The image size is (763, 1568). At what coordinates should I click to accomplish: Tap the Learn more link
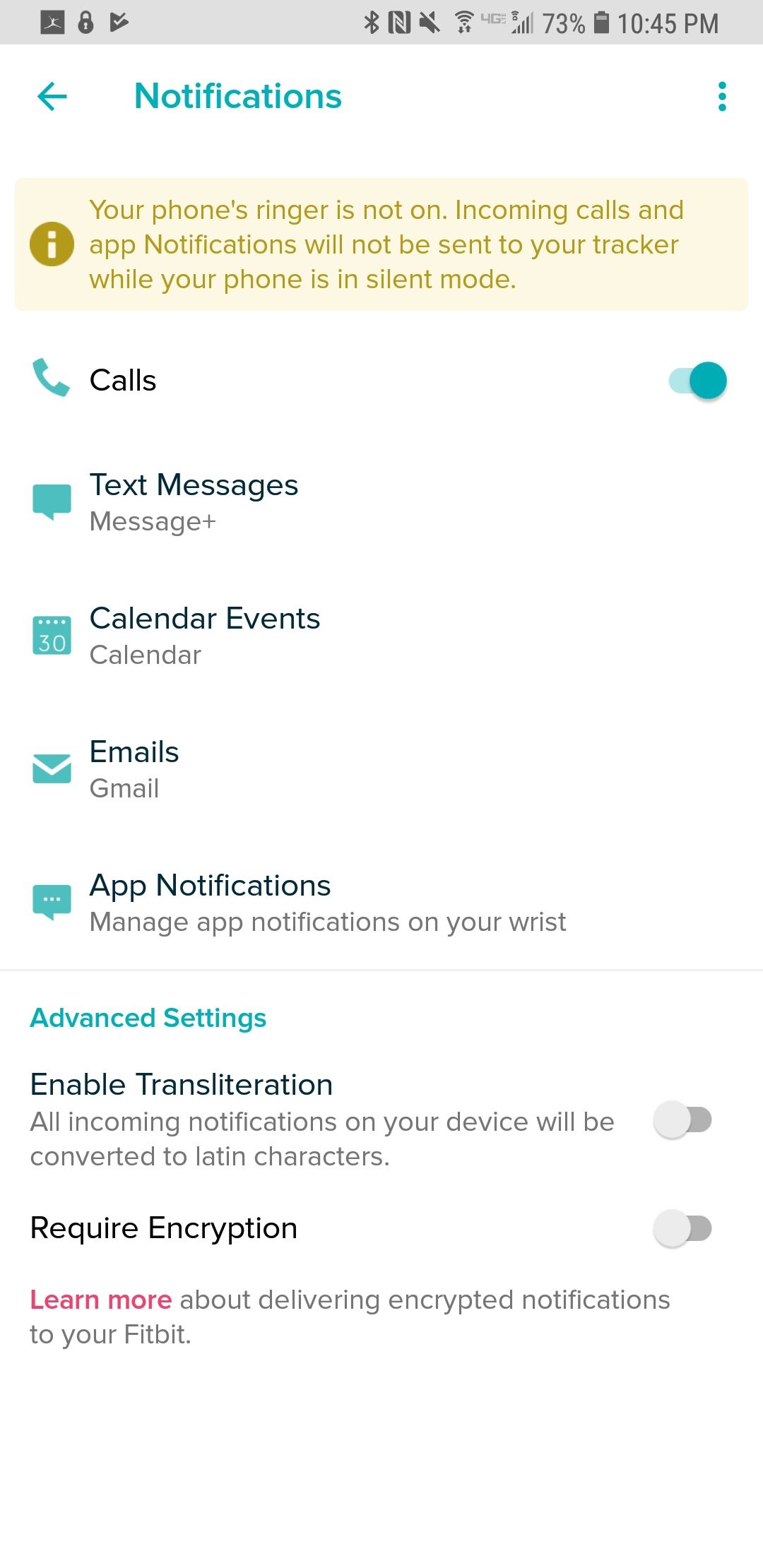point(101,1300)
